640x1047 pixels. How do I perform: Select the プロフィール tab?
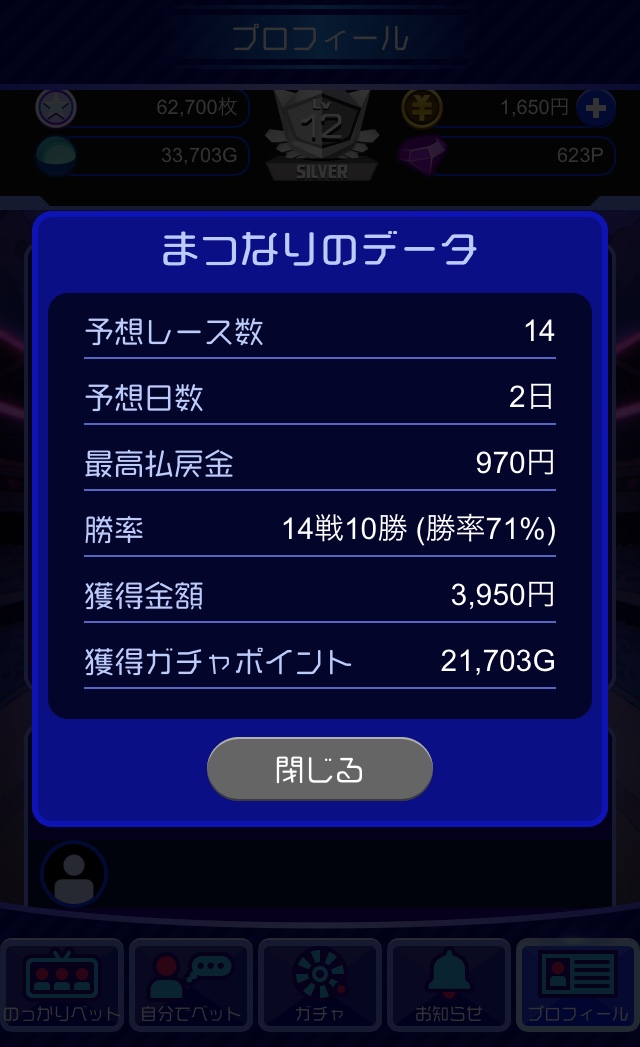tap(578, 986)
